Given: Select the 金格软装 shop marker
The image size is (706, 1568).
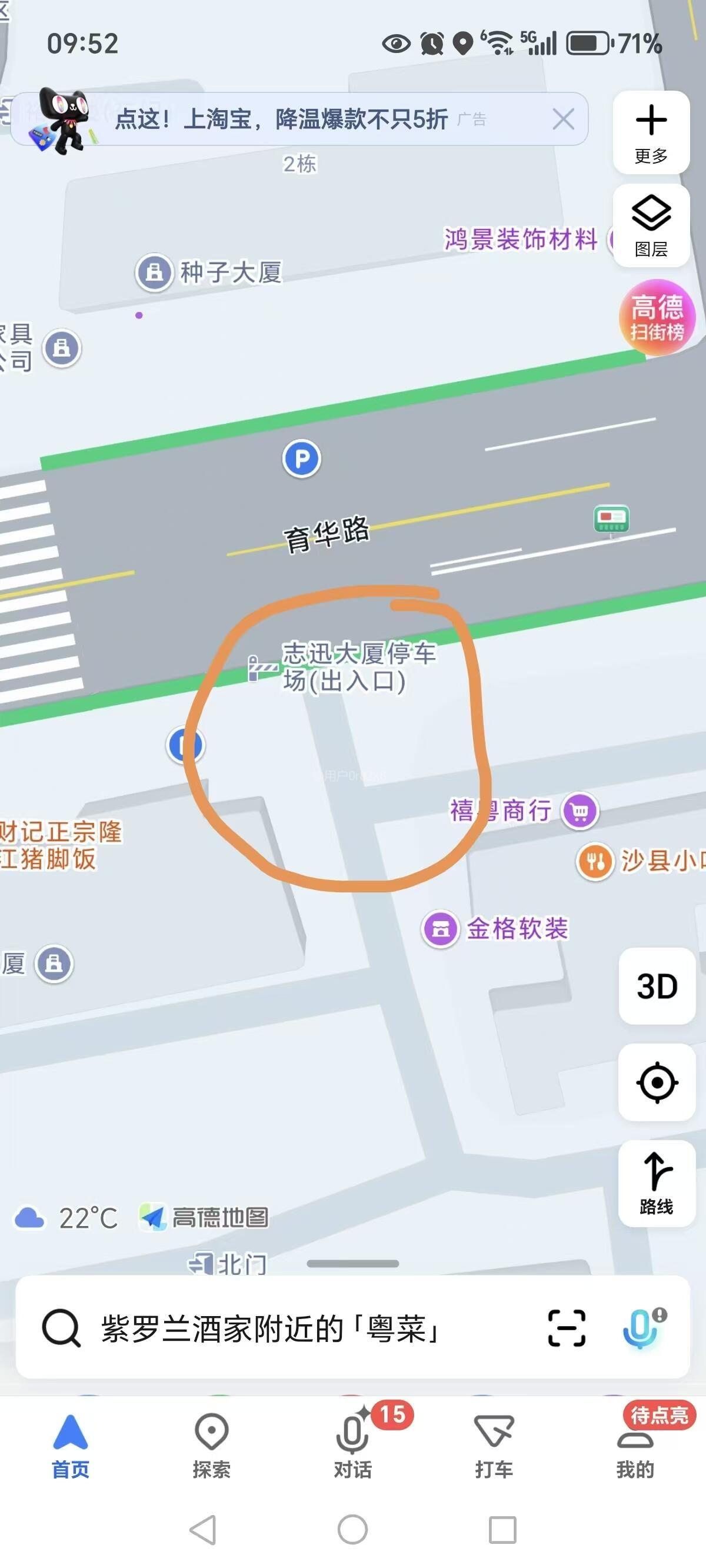Looking at the screenshot, I should [x=441, y=929].
